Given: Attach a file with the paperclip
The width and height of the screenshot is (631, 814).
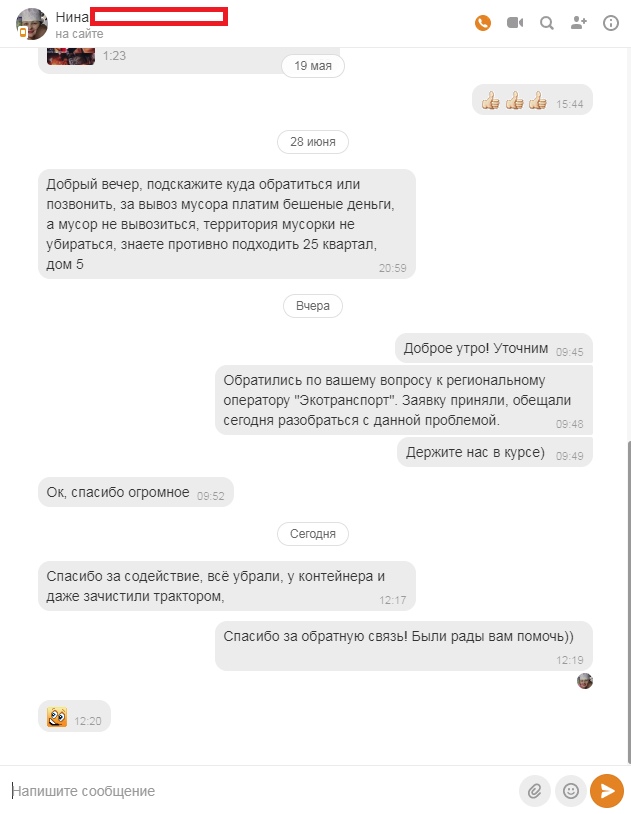Looking at the screenshot, I should (x=534, y=791).
